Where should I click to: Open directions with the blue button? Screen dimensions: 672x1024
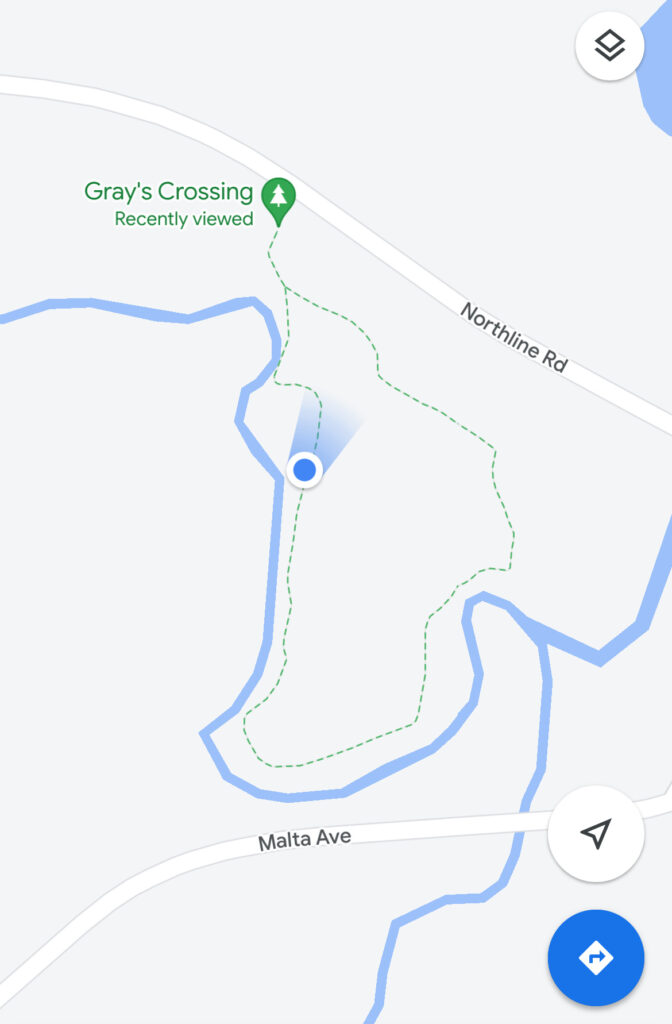[x=596, y=957]
